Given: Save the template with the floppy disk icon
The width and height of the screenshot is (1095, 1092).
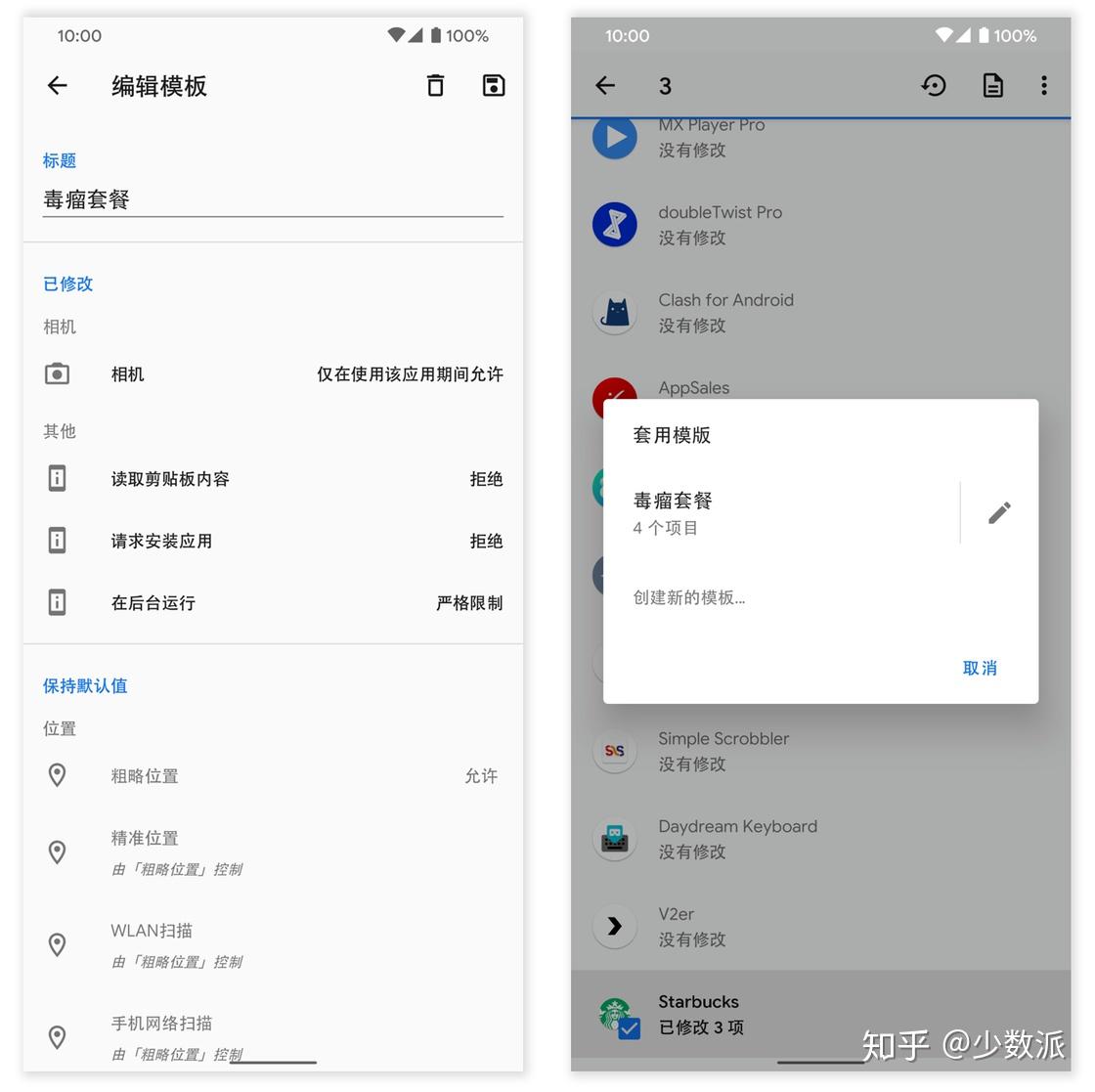Looking at the screenshot, I should 494,86.
